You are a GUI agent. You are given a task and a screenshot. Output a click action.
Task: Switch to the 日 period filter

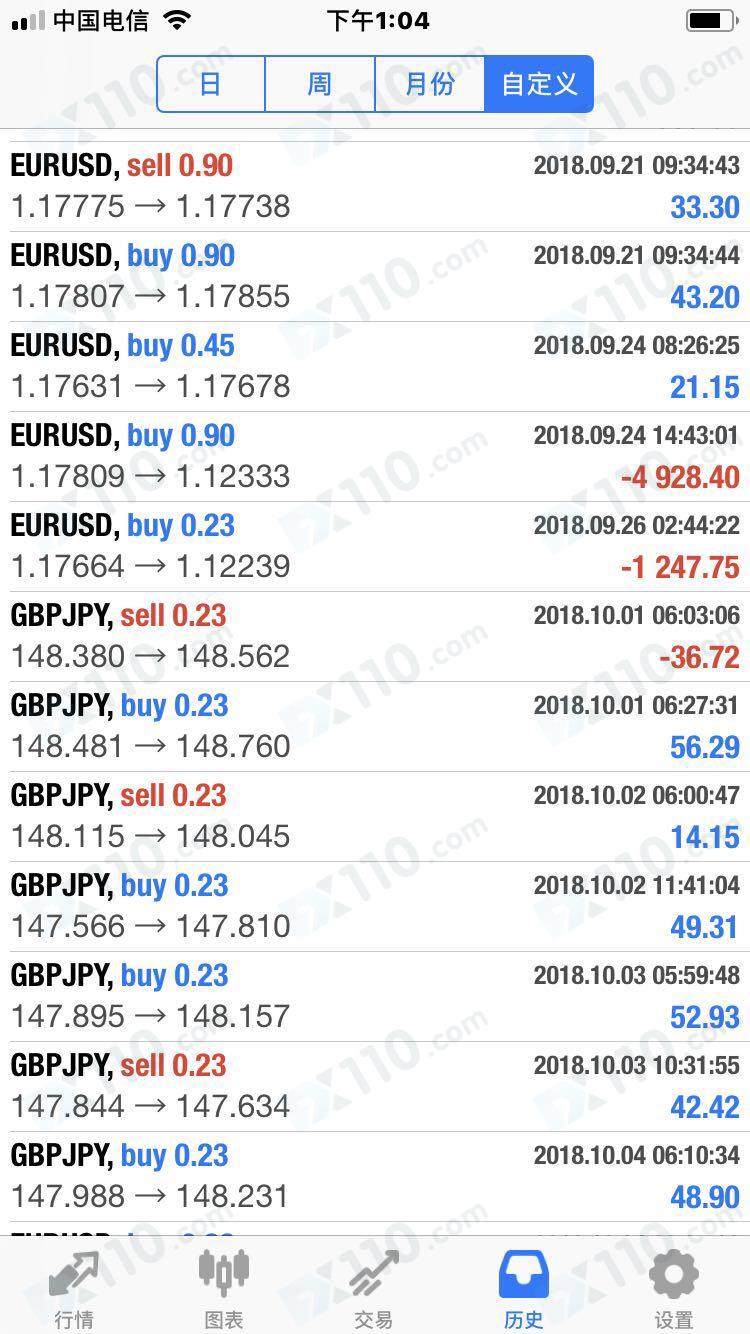211,84
